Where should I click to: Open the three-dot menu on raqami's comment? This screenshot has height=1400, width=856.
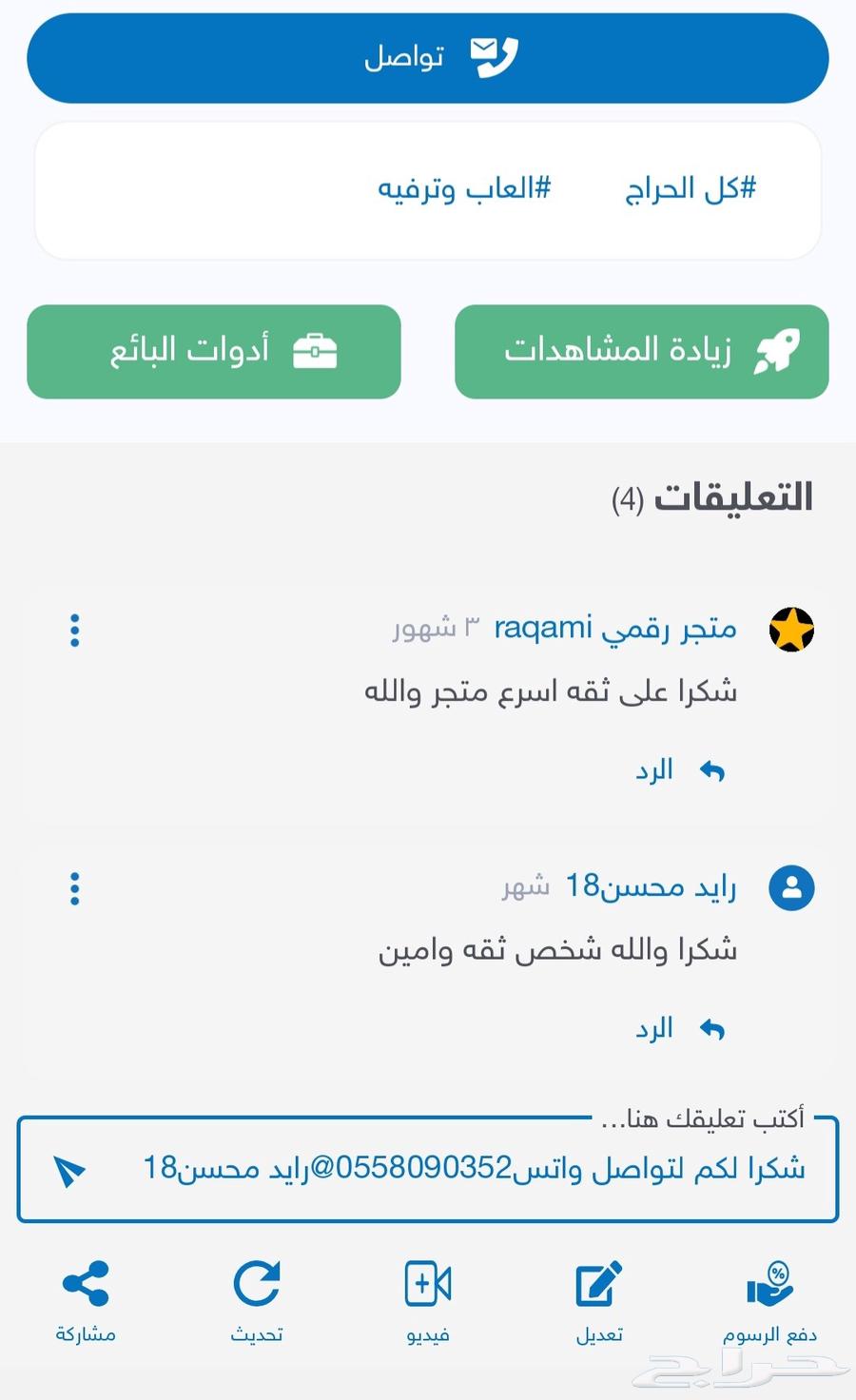tap(74, 631)
